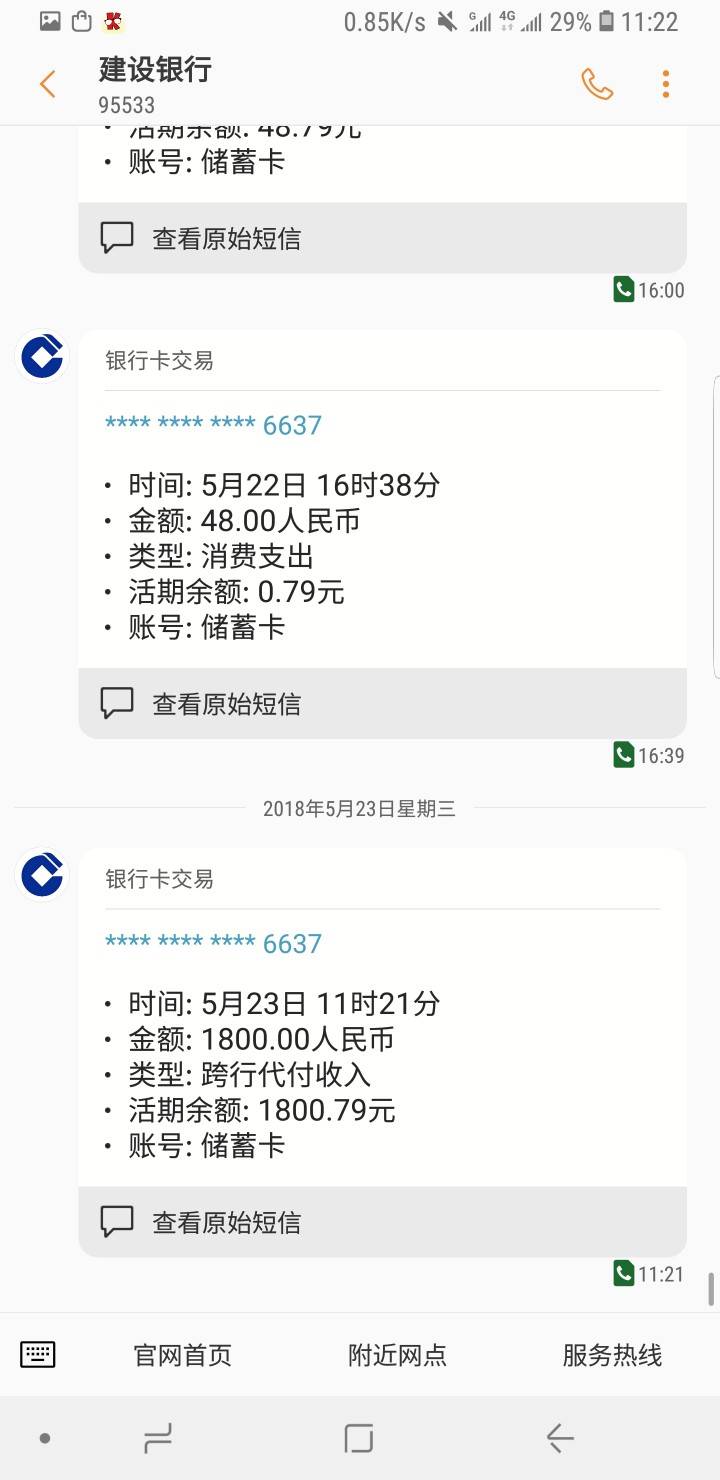Open 服务热线 menu
This screenshot has height=1480, width=720.
[x=612, y=1355]
